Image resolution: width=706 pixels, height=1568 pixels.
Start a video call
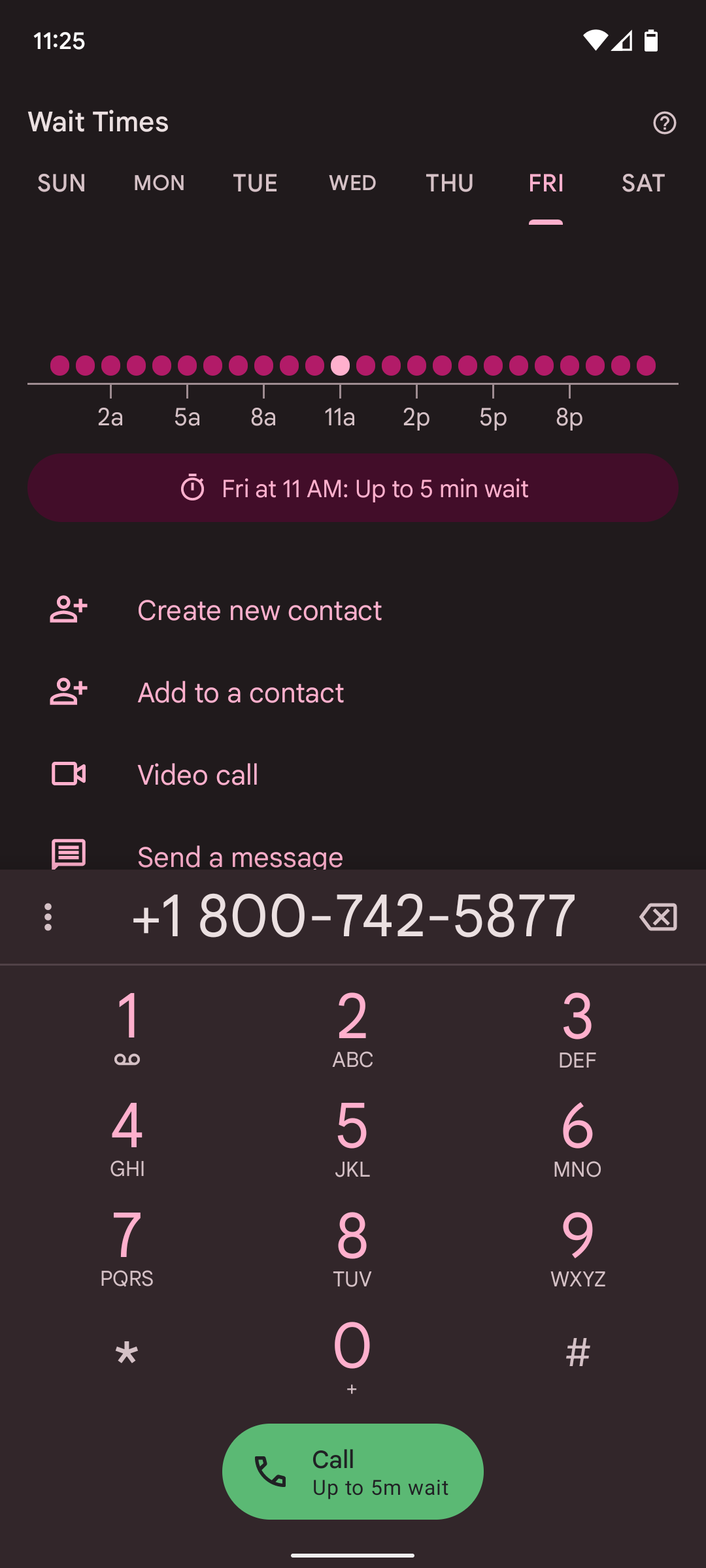pos(197,775)
